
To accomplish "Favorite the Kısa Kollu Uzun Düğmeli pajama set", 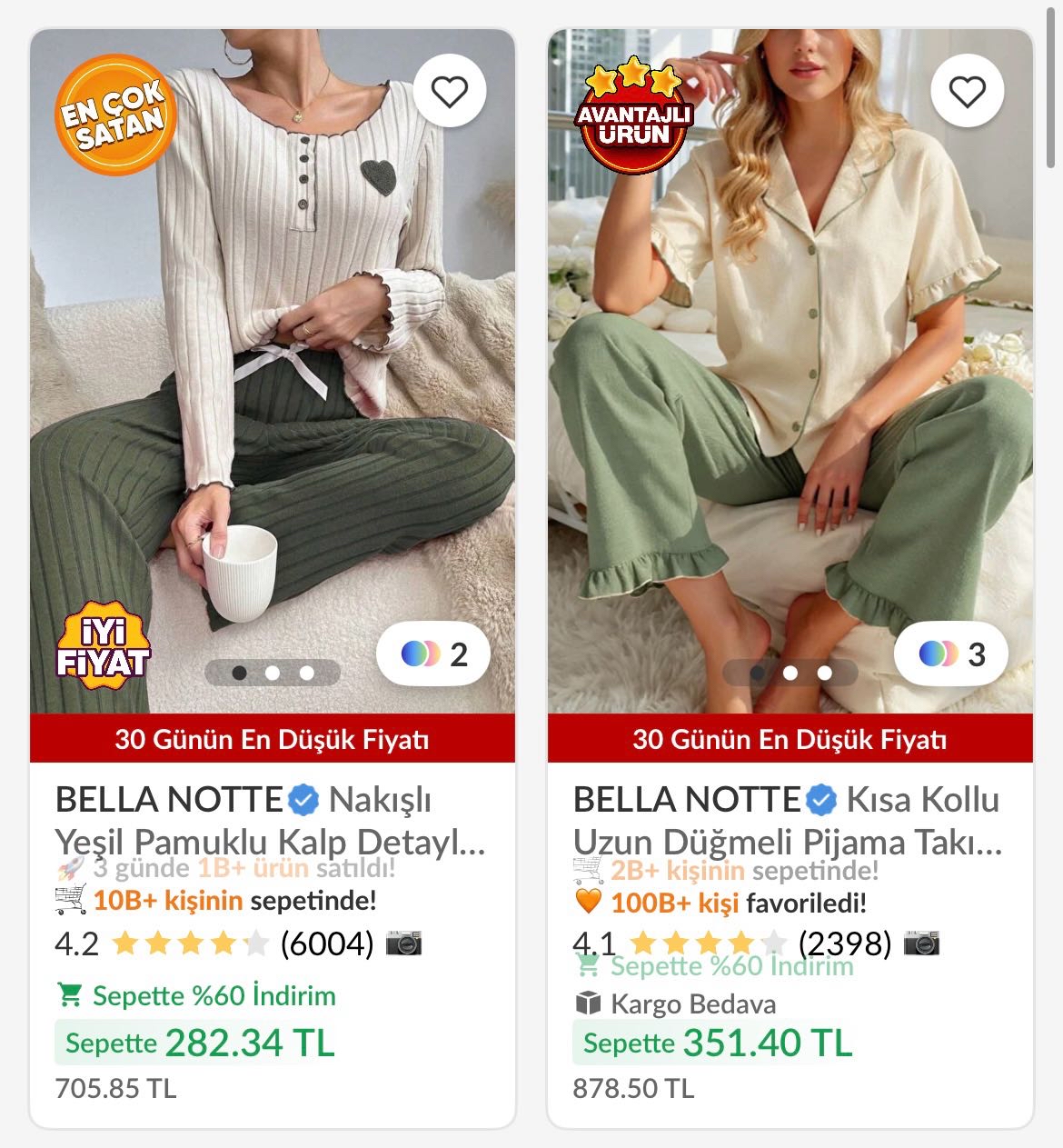I will tap(967, 91).
